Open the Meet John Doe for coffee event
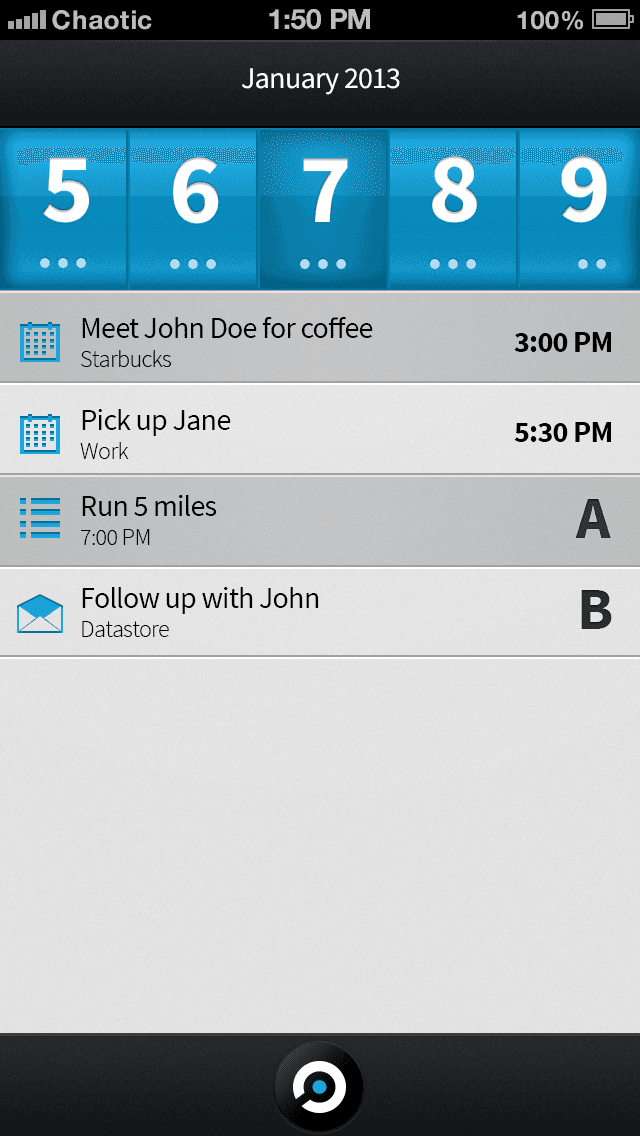The image size is (640, 1136). (x=320, y=338)
